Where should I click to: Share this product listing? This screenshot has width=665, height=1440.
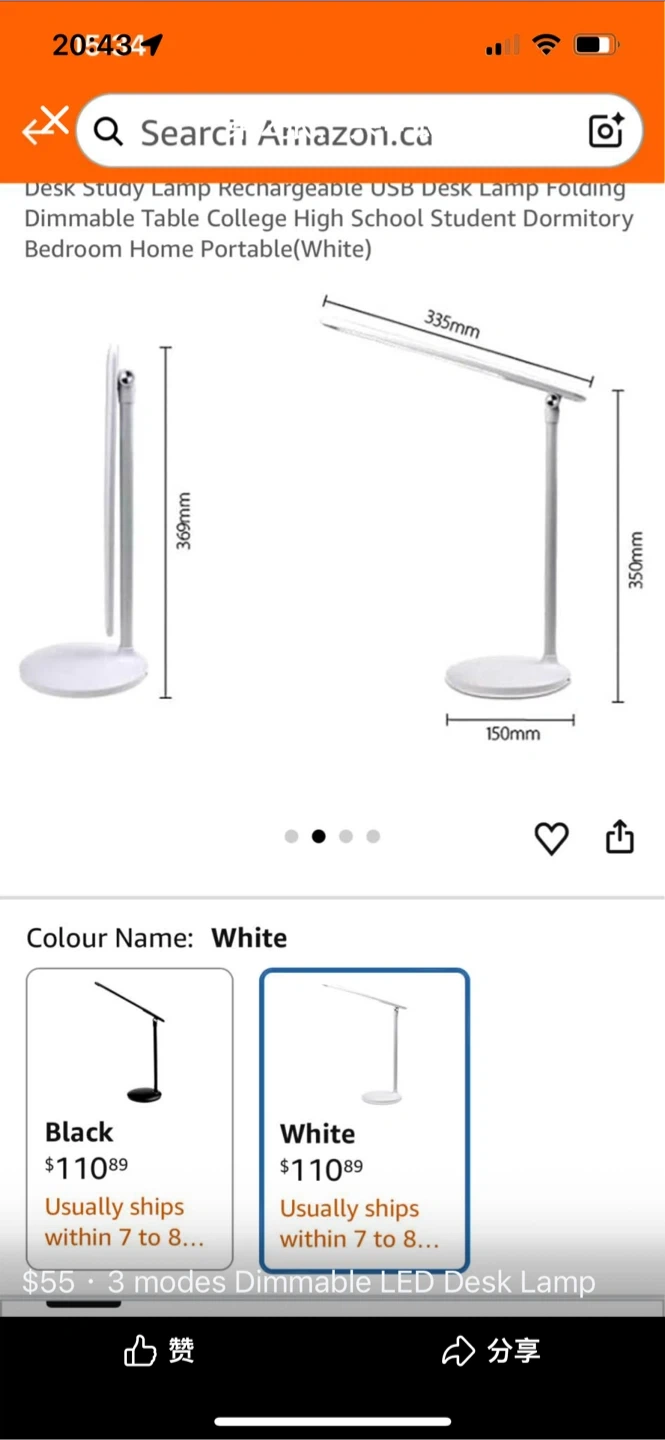(620, 837)
